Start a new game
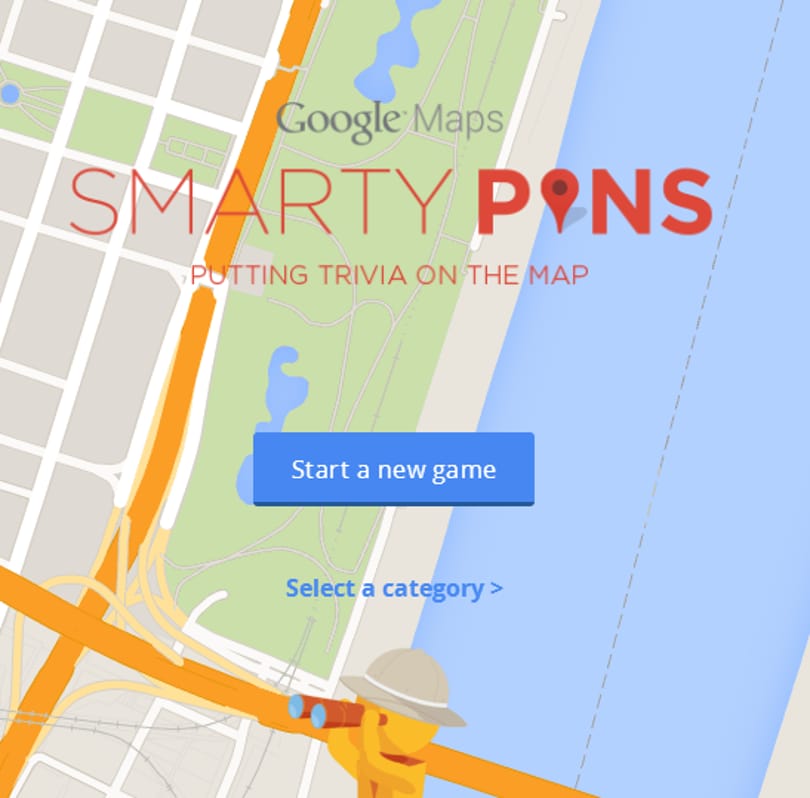The image size is (810, 798). (x=393, y=469)
